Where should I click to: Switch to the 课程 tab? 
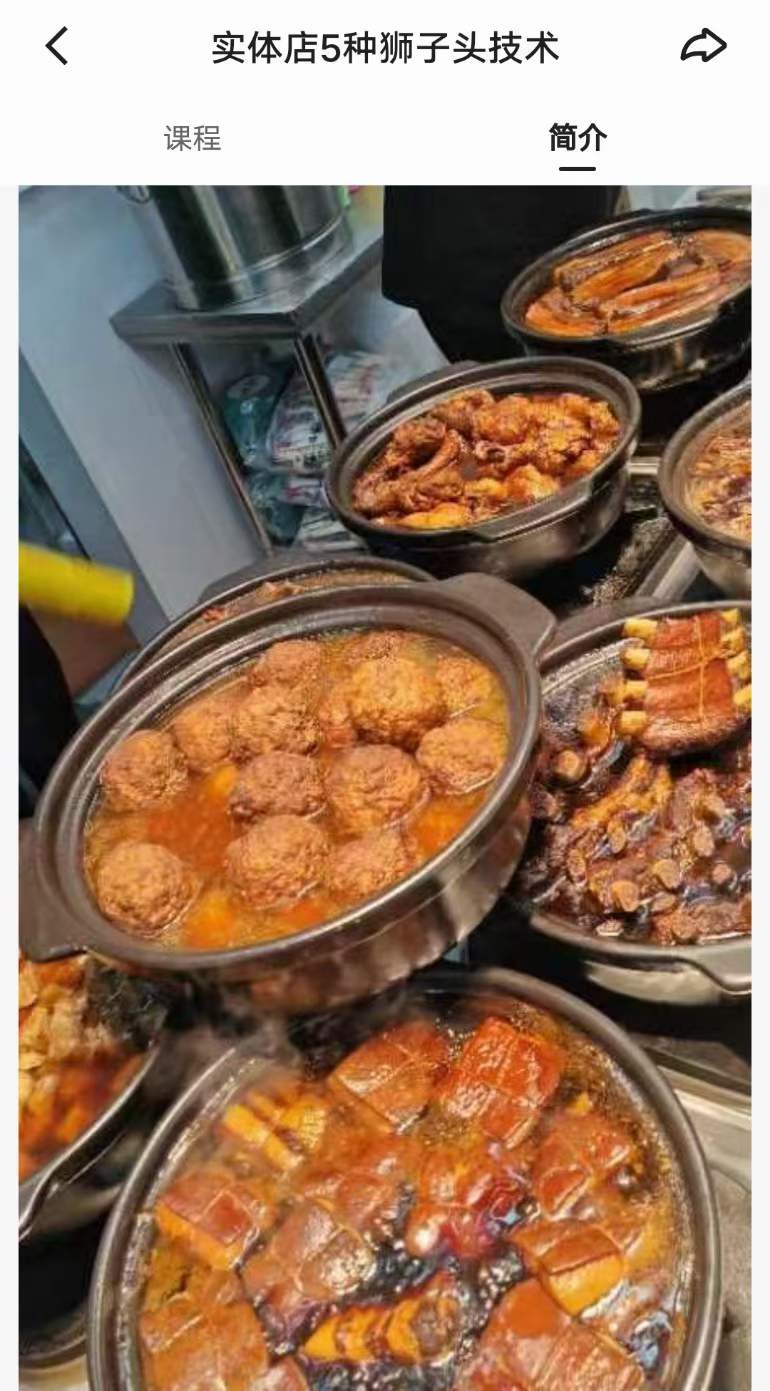coord(192,138)
